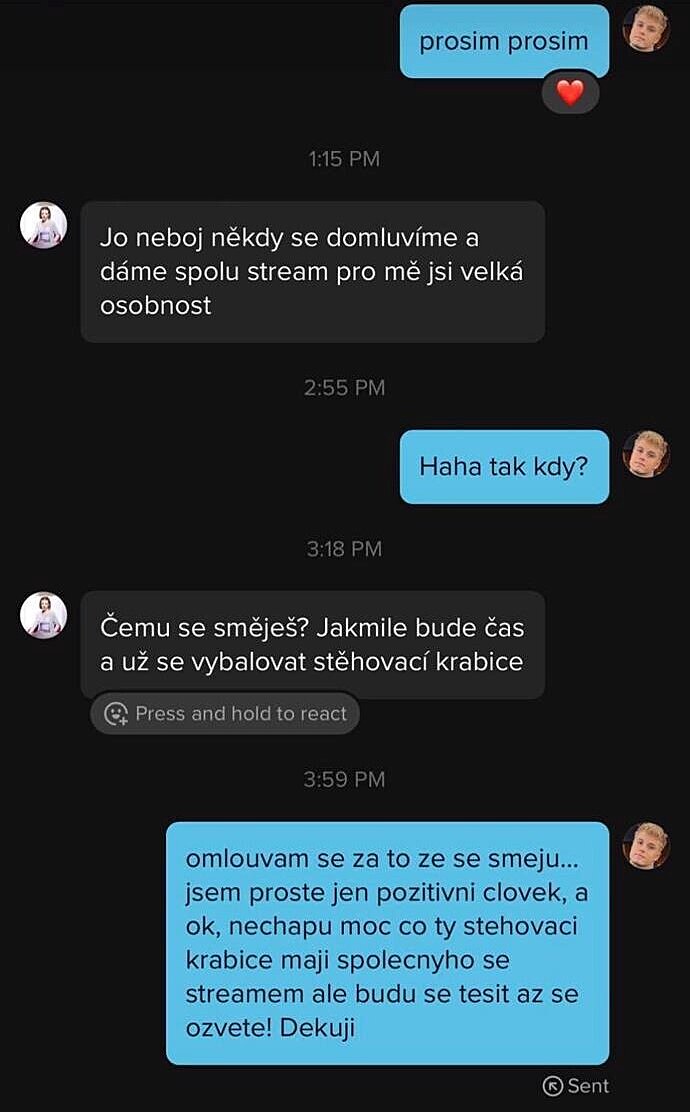Tap the "Press and hold to react" chip
Image resolution: width=690 pixels, height=1112 pixels.
[225, 714]
